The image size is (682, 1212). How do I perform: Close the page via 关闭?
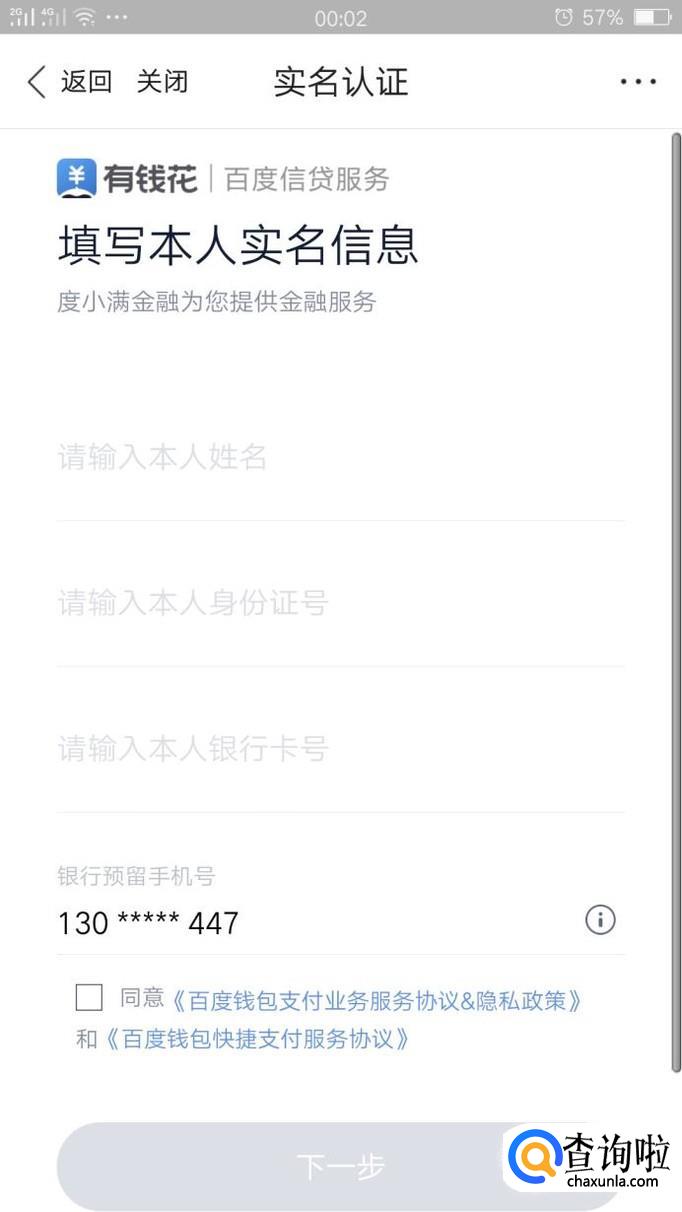tap(162, 82)
